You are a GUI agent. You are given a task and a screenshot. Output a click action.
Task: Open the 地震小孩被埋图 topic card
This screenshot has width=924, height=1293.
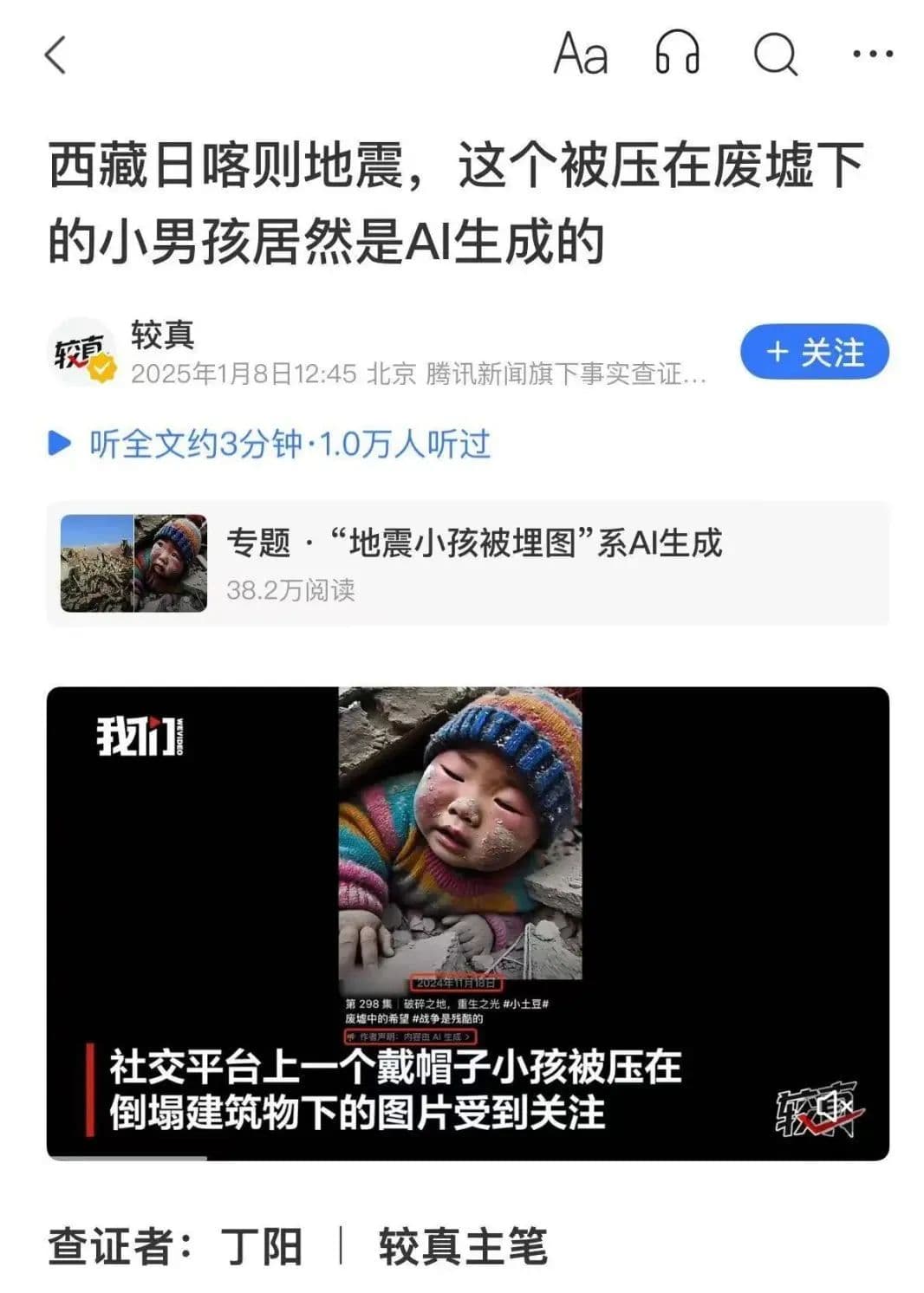[468, 563]
